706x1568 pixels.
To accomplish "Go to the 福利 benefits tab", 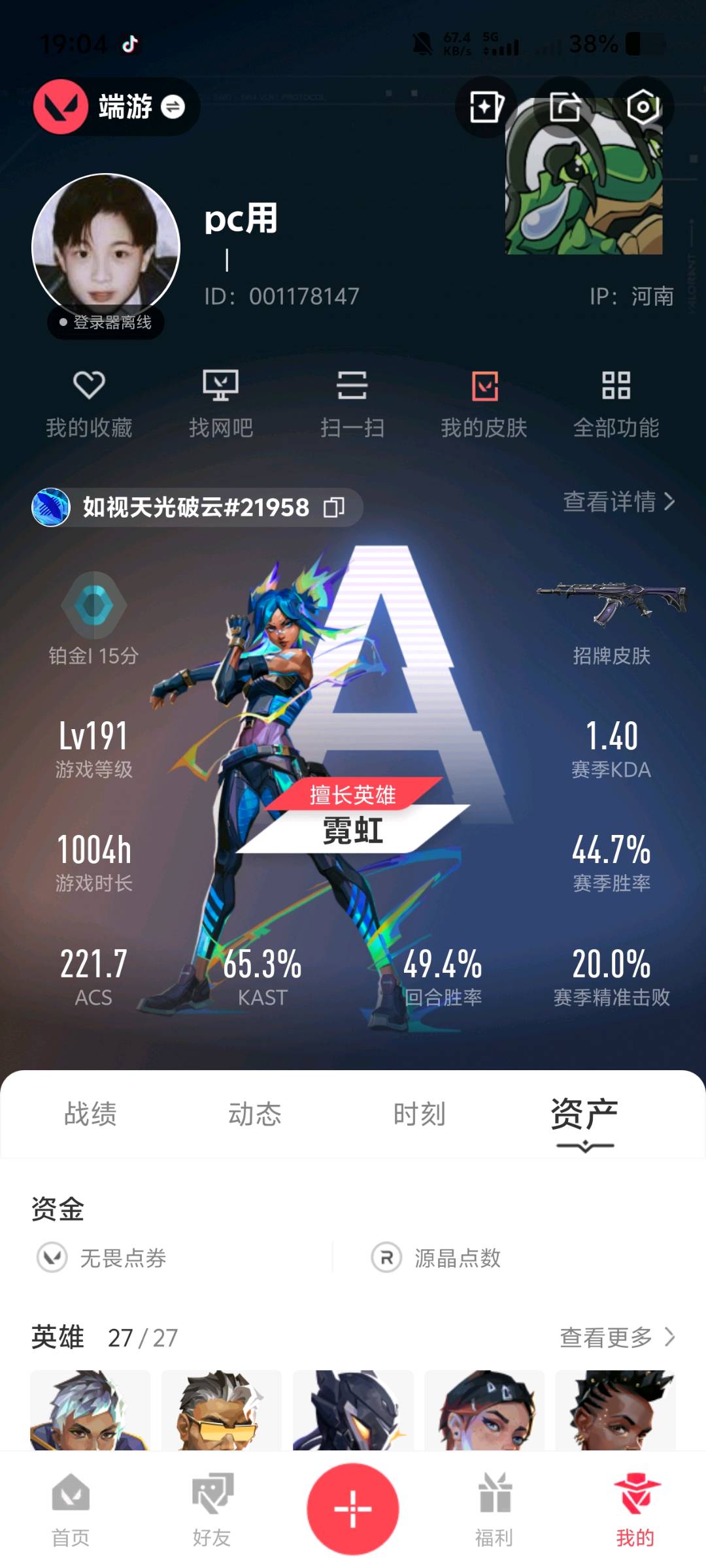I will [494, 1509].
